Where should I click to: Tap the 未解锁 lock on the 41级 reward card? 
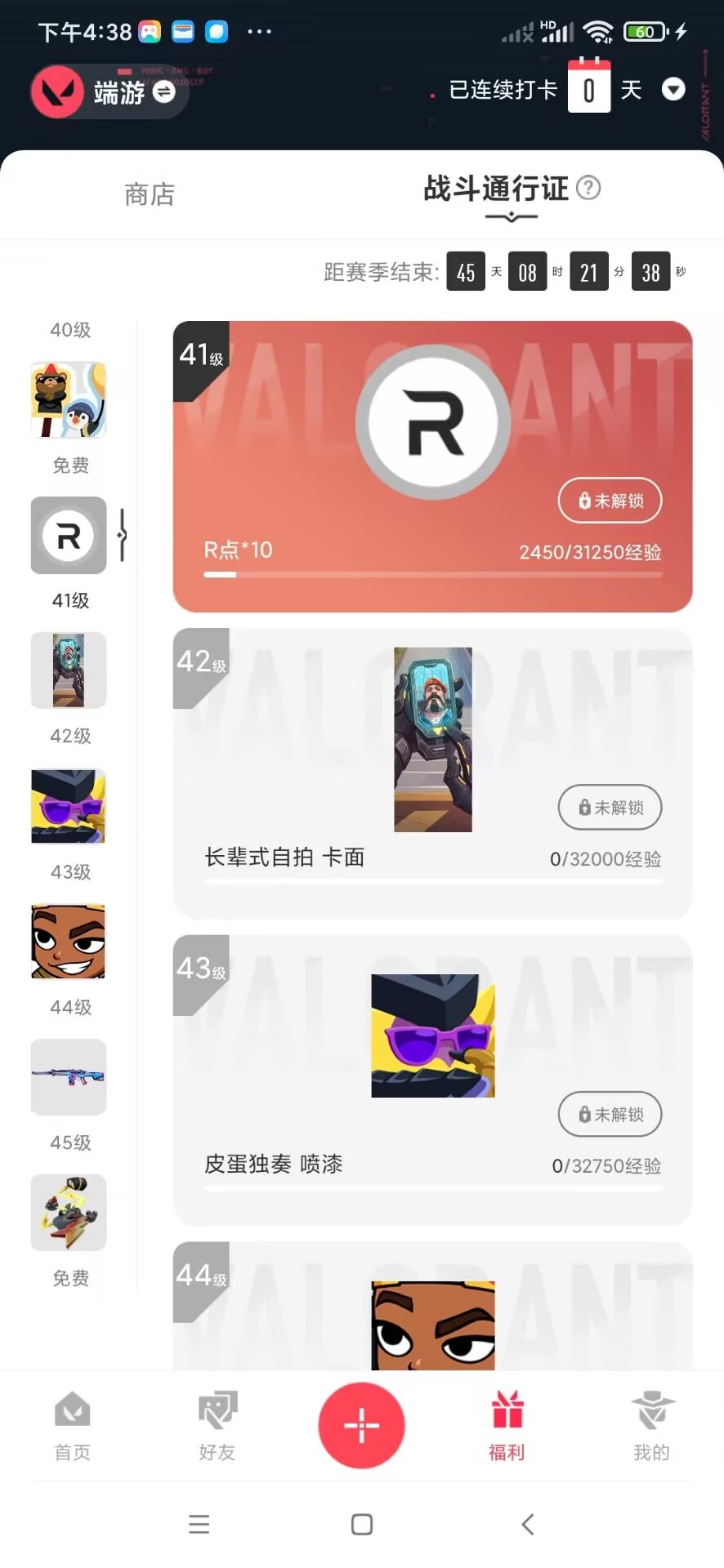610,501
